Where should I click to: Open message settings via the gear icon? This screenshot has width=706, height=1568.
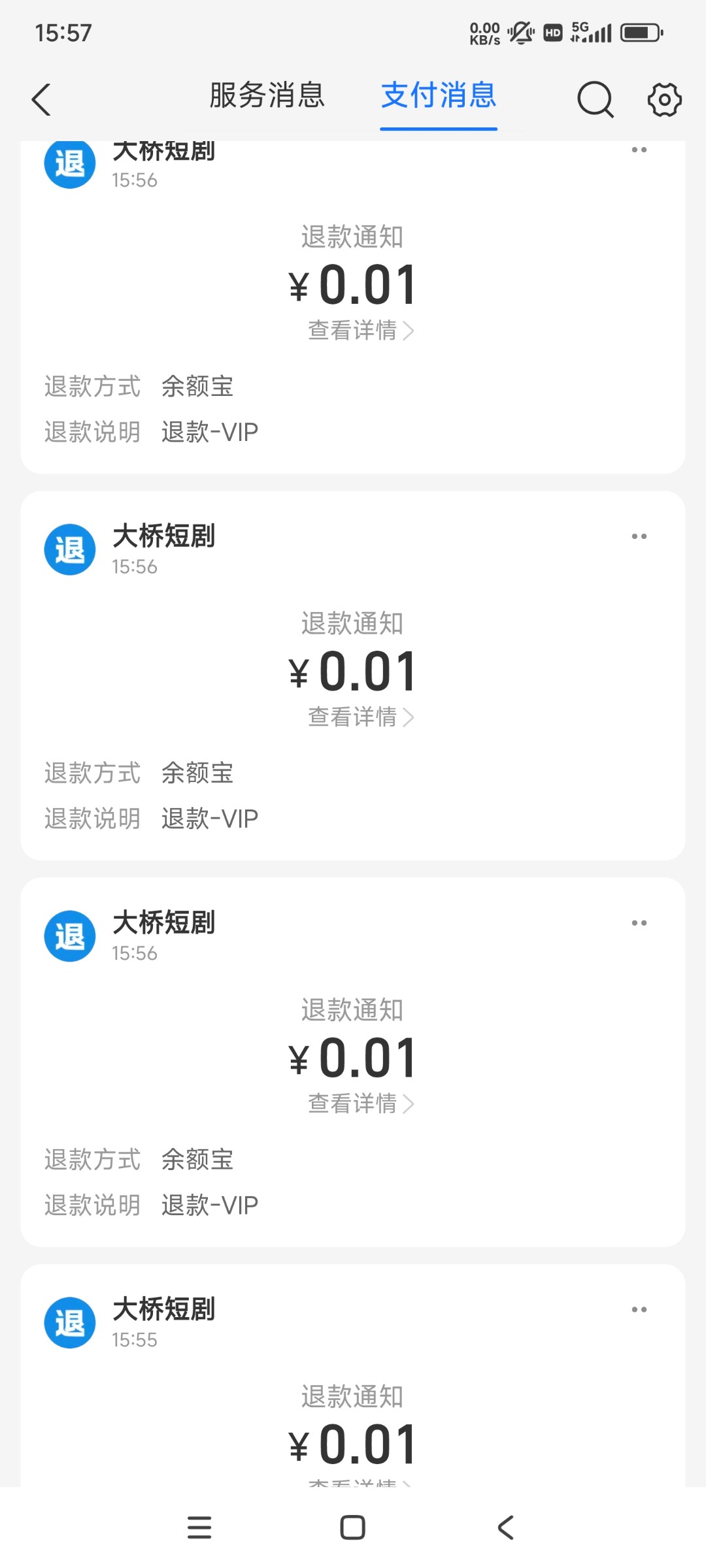click(x=664, y=100)
